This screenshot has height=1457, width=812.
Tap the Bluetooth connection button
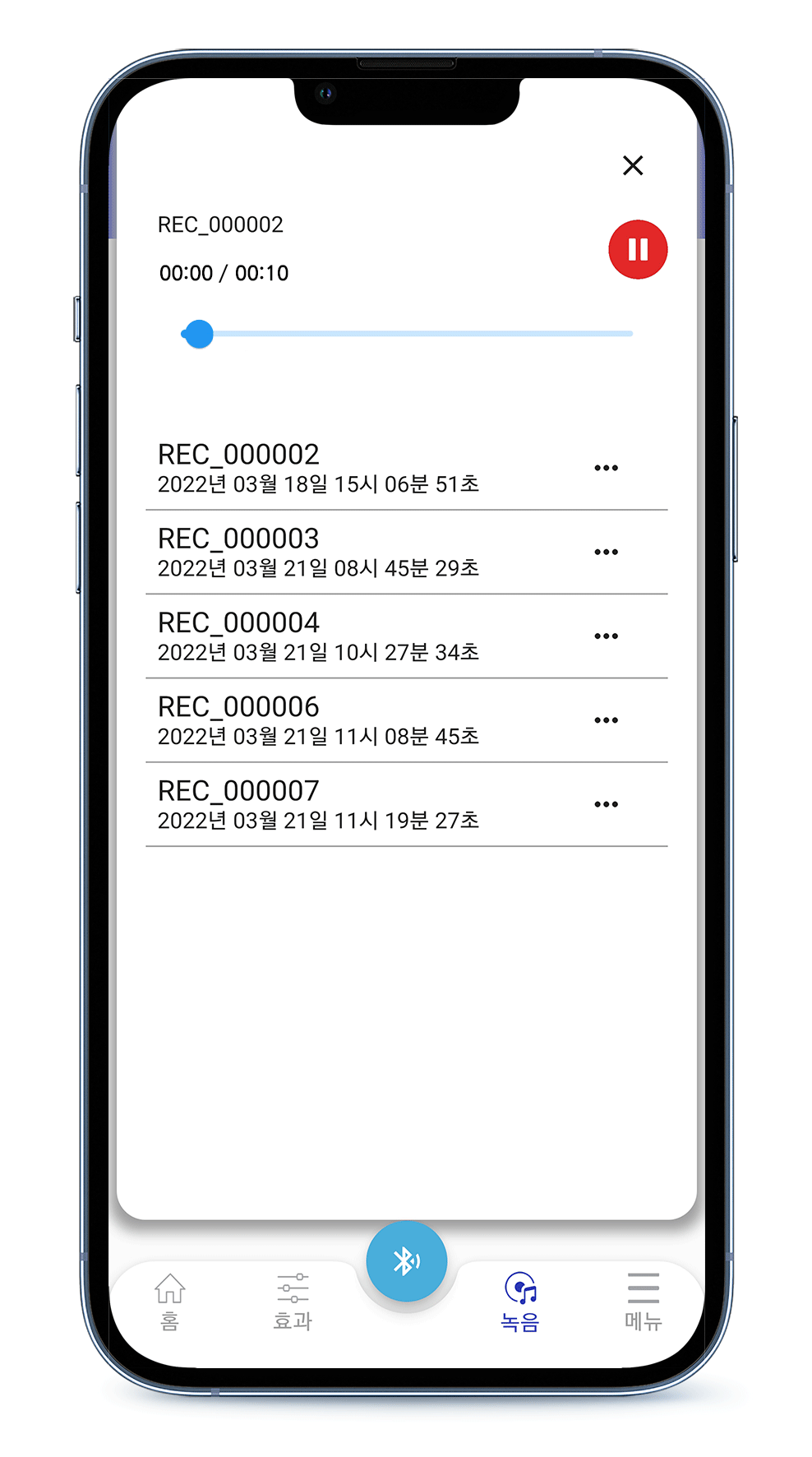(x=407, y=1261)
